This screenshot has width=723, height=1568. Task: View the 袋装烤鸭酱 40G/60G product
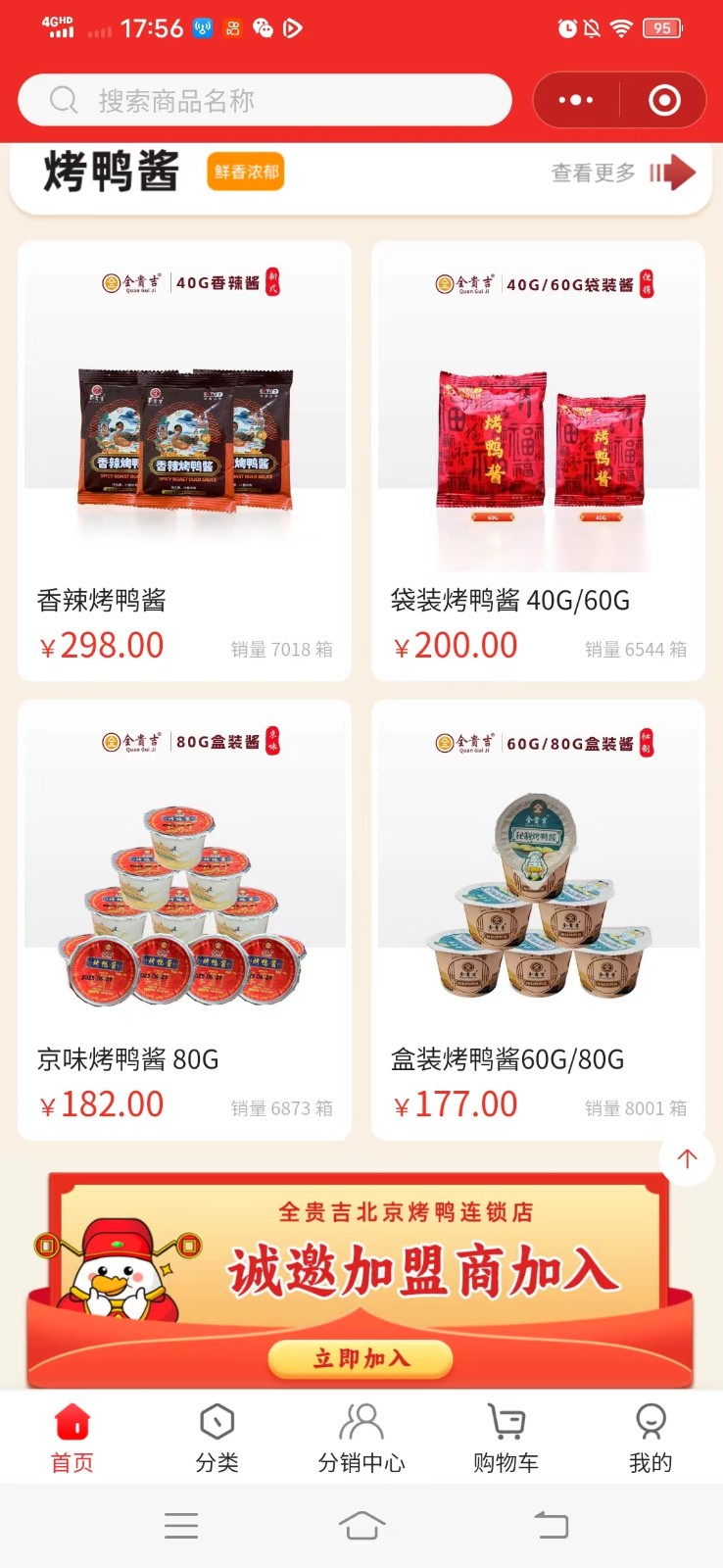538,461
